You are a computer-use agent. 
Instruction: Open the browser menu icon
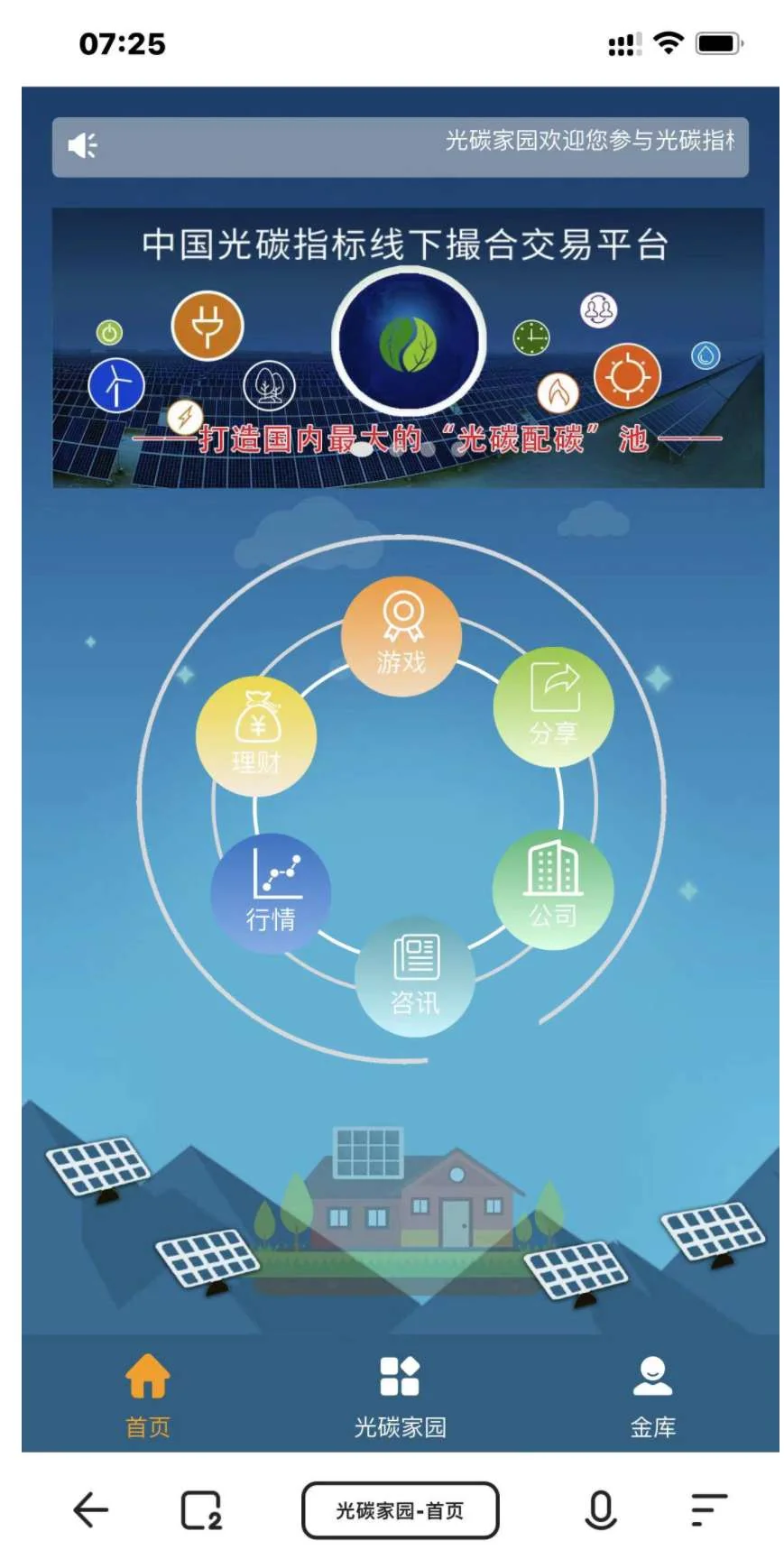708,1508
